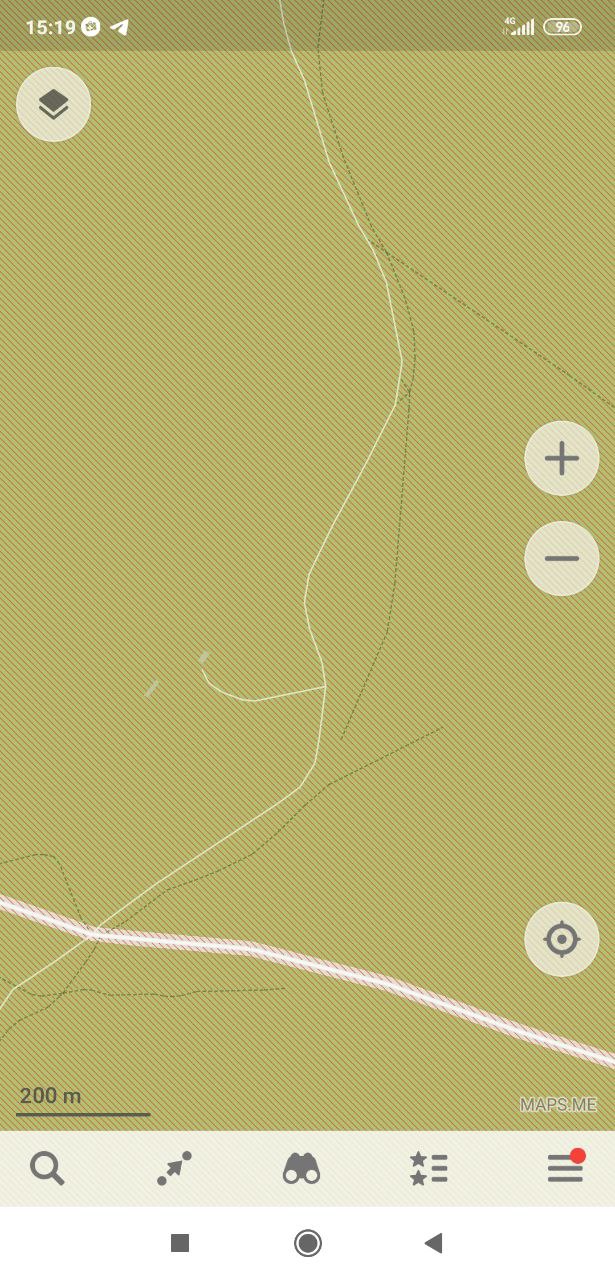This screenshot has height=1280, width=615.
Task: Go back using system back button
Action: point(433,1243)
